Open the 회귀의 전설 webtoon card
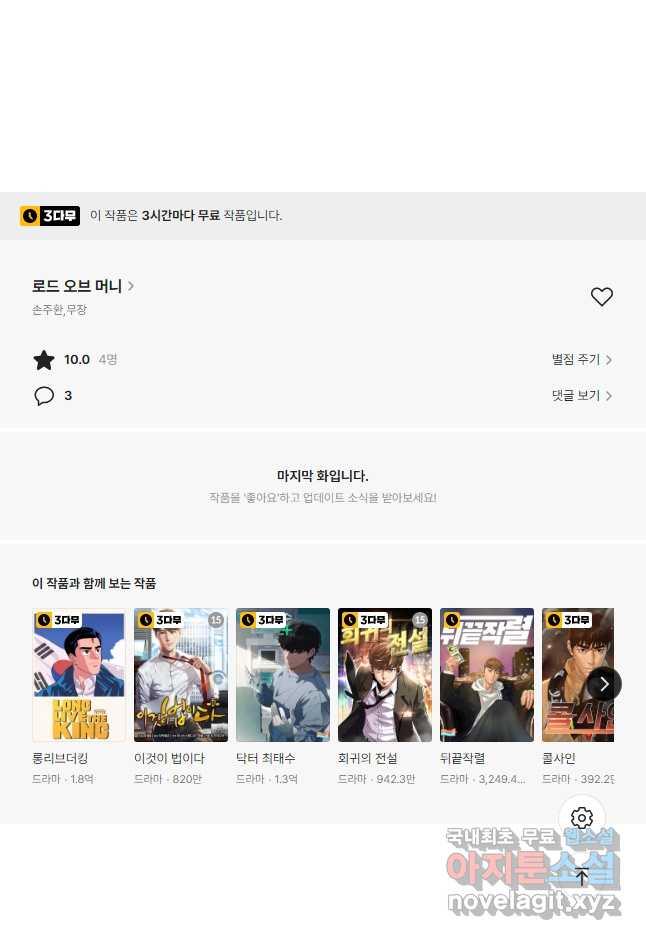The height and width of the screenshot is (940, 646). (385, 675)
